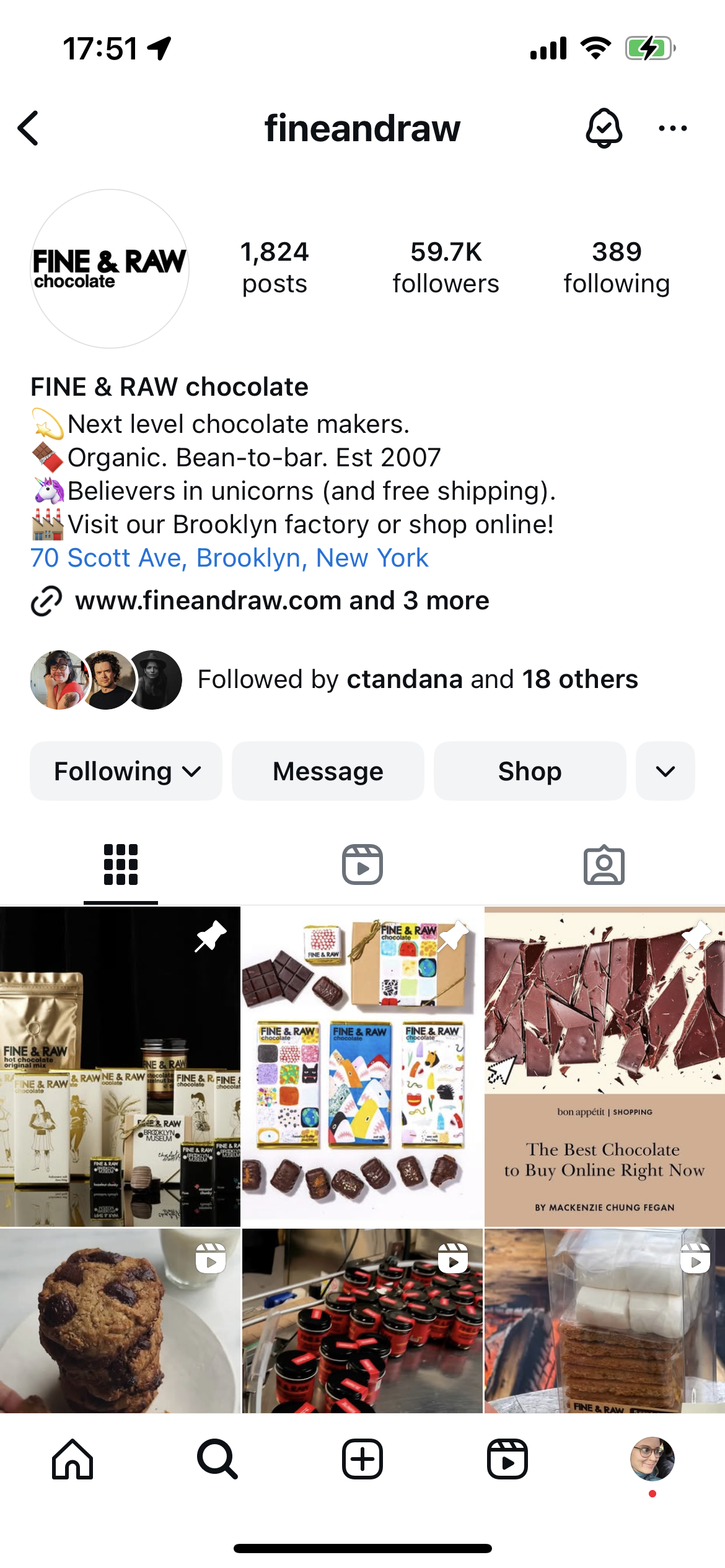The width and height of the screenshot is (725, 1568).
Task: Go to the Home feed
Action: point(72,1459)
